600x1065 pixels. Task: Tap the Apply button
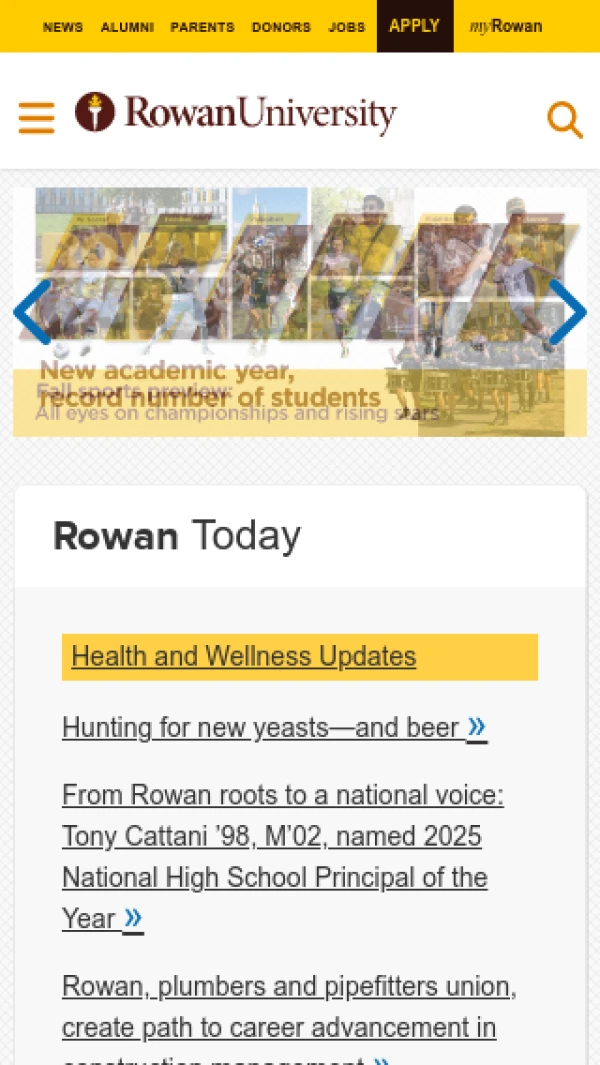point(414,26)
